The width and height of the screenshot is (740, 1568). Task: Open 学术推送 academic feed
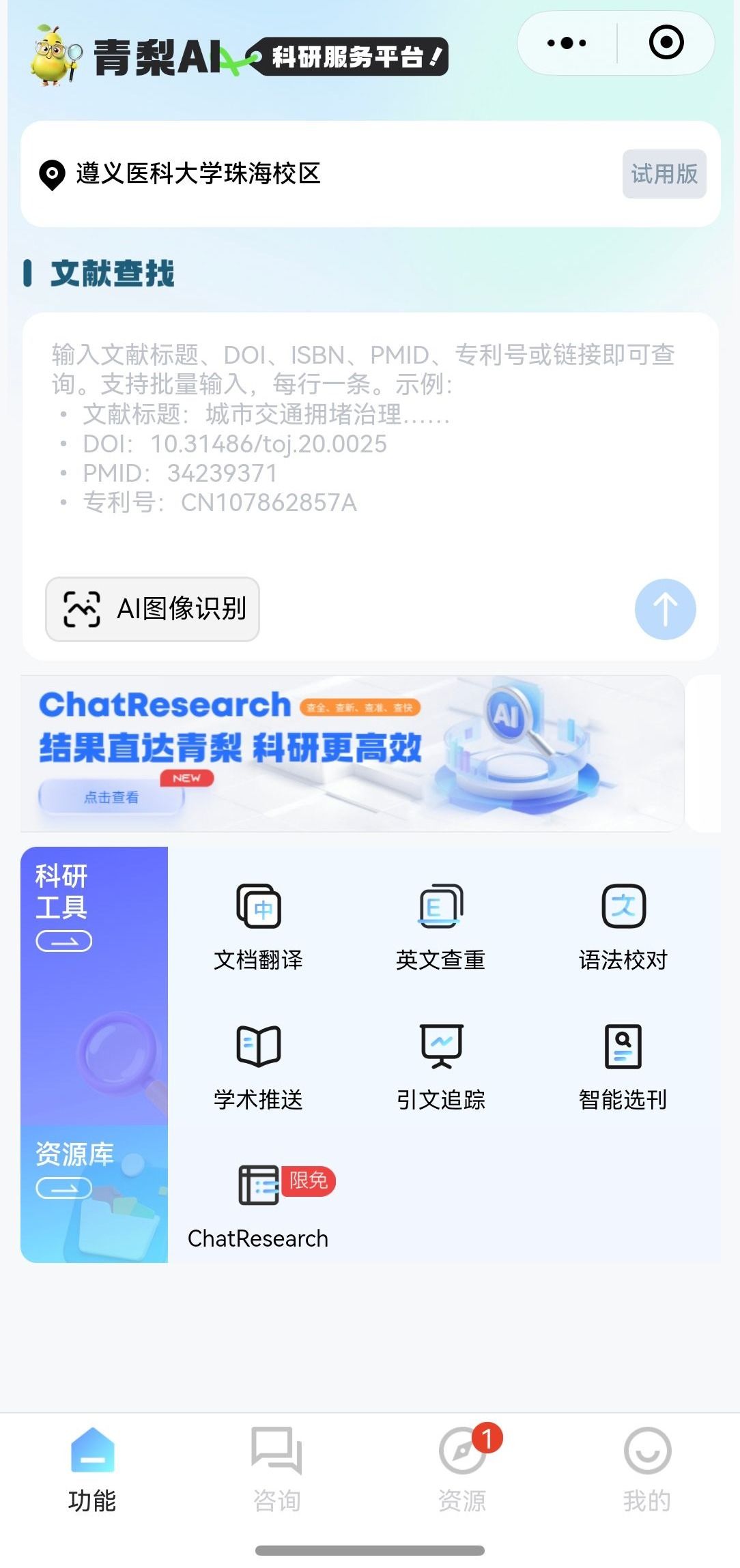[258, 1066]
